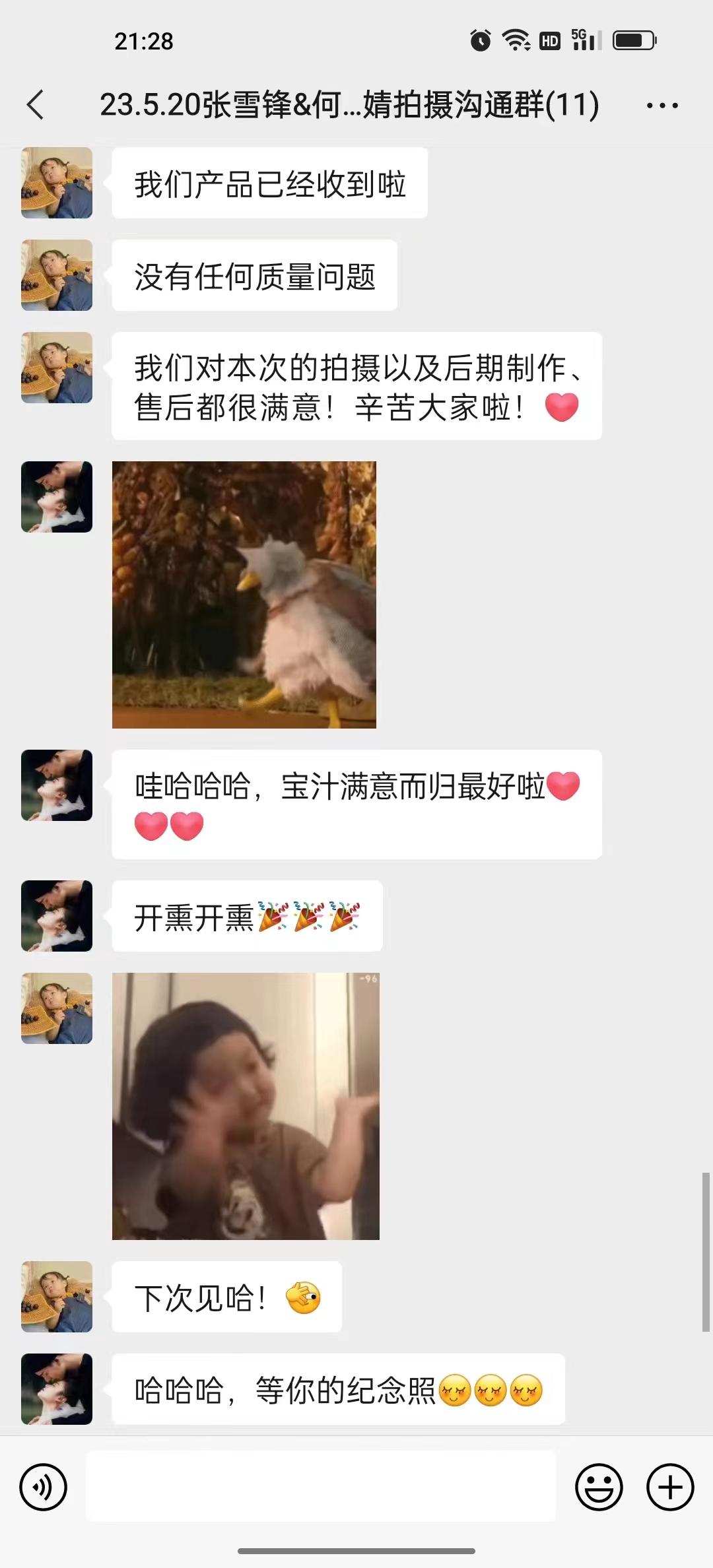
Task: Open avatar of sender of 我们产品已经收到啦
Action: (x=57, y=183)
